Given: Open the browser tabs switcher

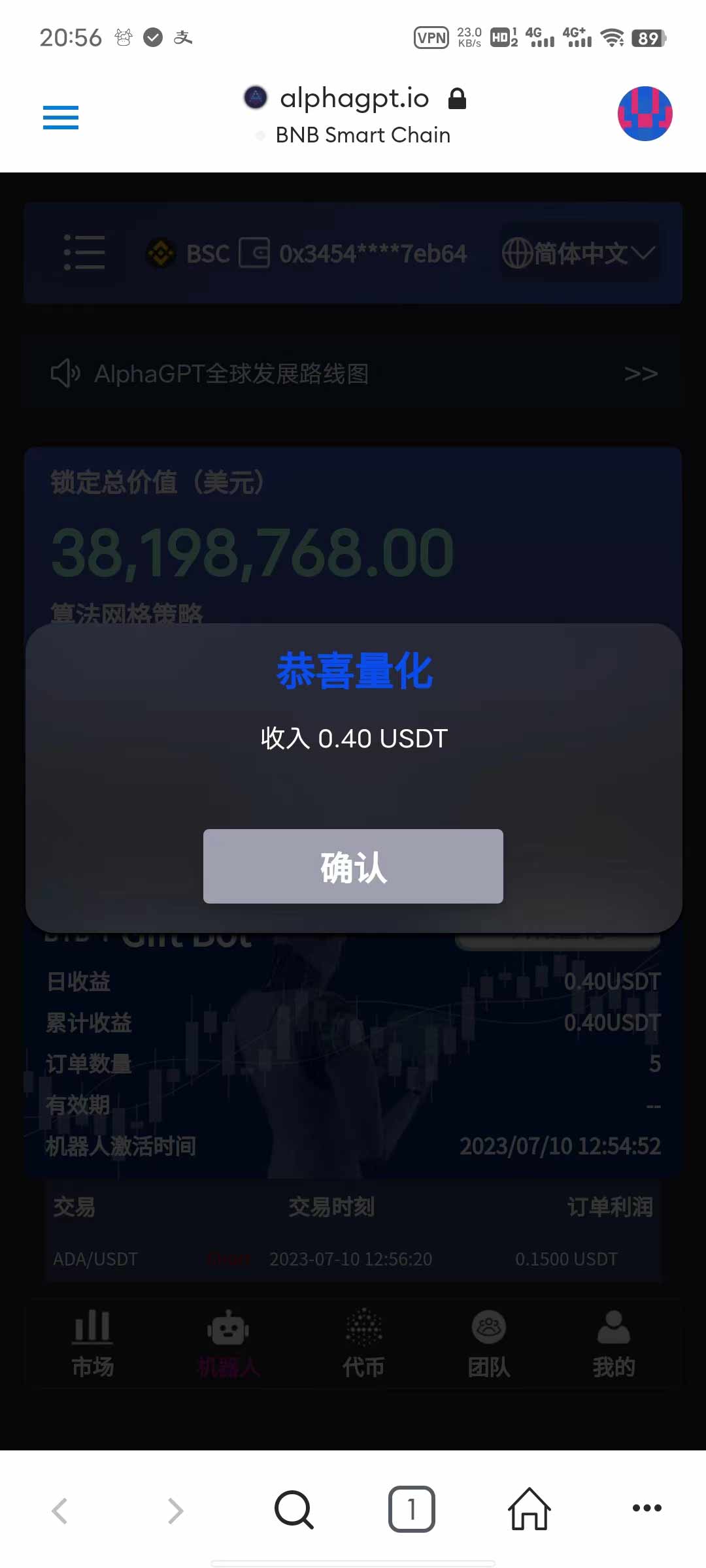Looking at the screenshot, I should [411, 1509].
